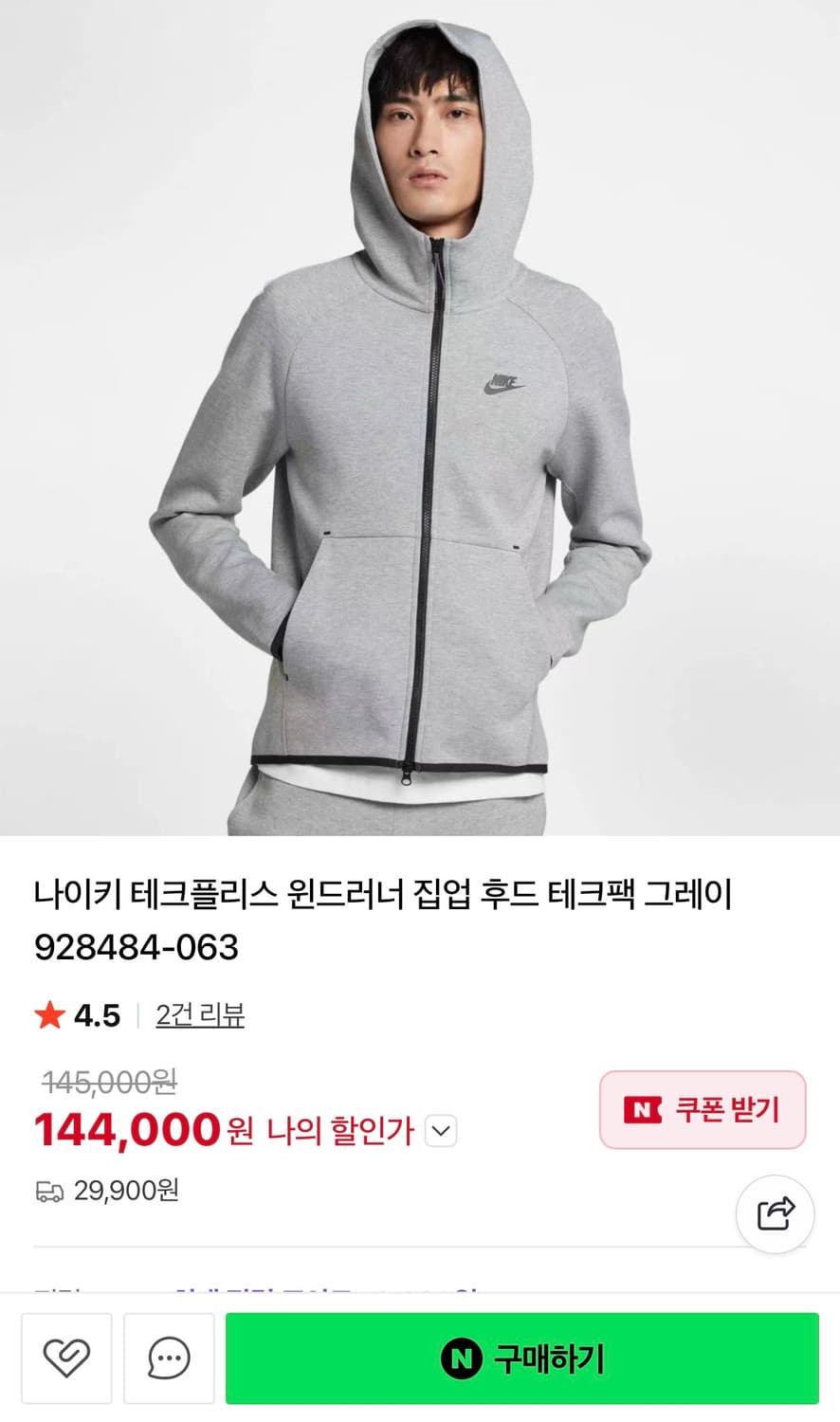This screenshot has height=1422, width=840.
Task: Toggle the wishlist heart on
Action: pyautogui.click(x=66, y=1358)
